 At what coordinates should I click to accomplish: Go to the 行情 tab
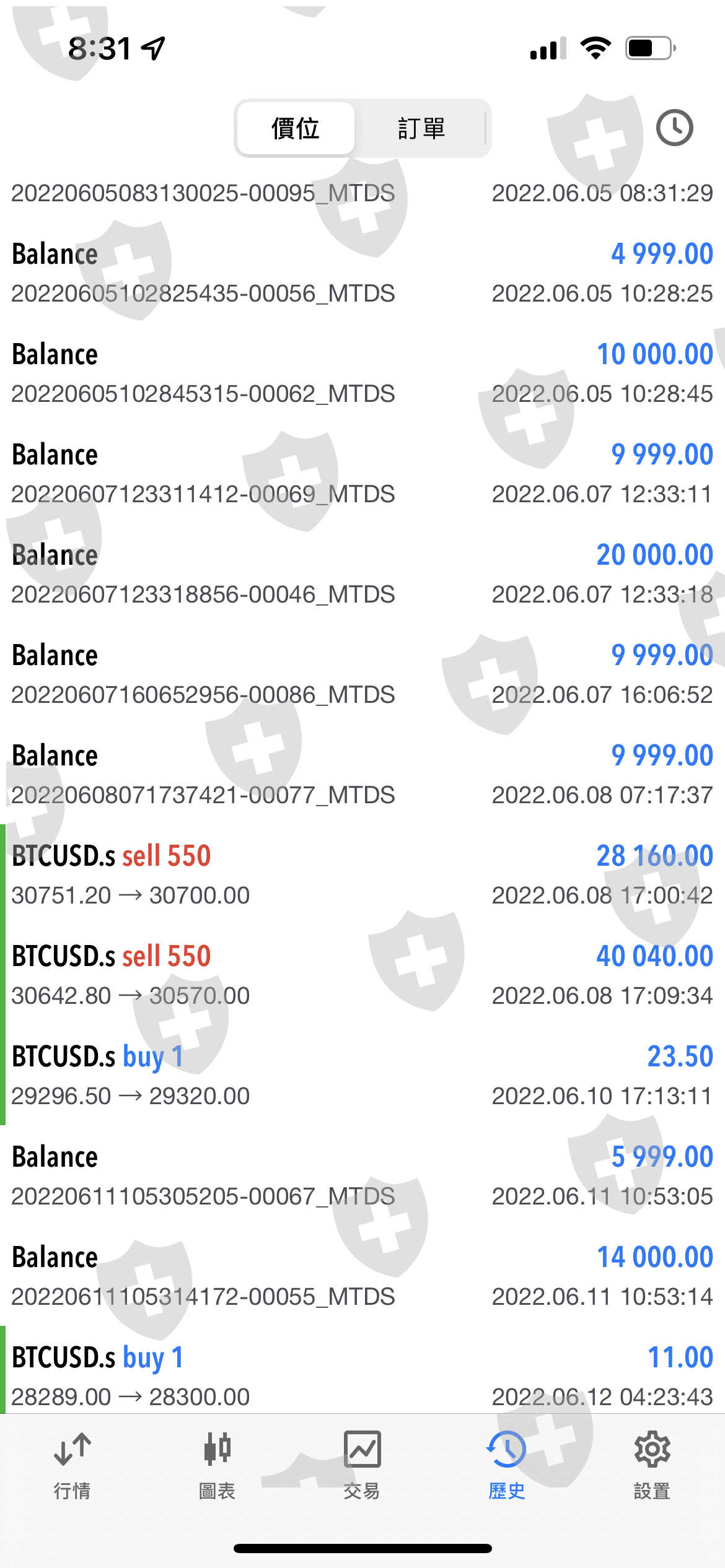click(x=72, y=1465)
